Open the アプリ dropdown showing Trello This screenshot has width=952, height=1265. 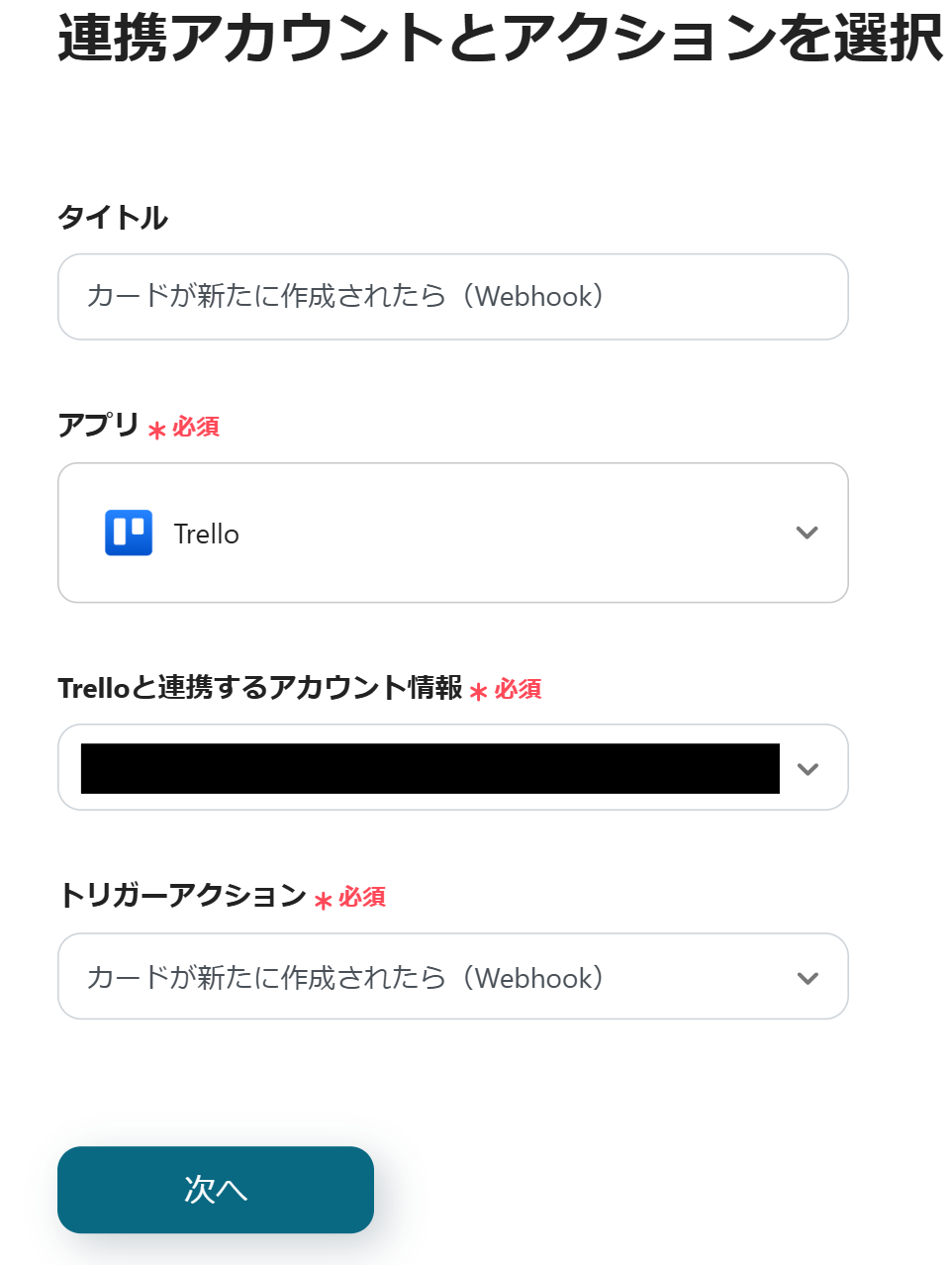tap(452, 533)
